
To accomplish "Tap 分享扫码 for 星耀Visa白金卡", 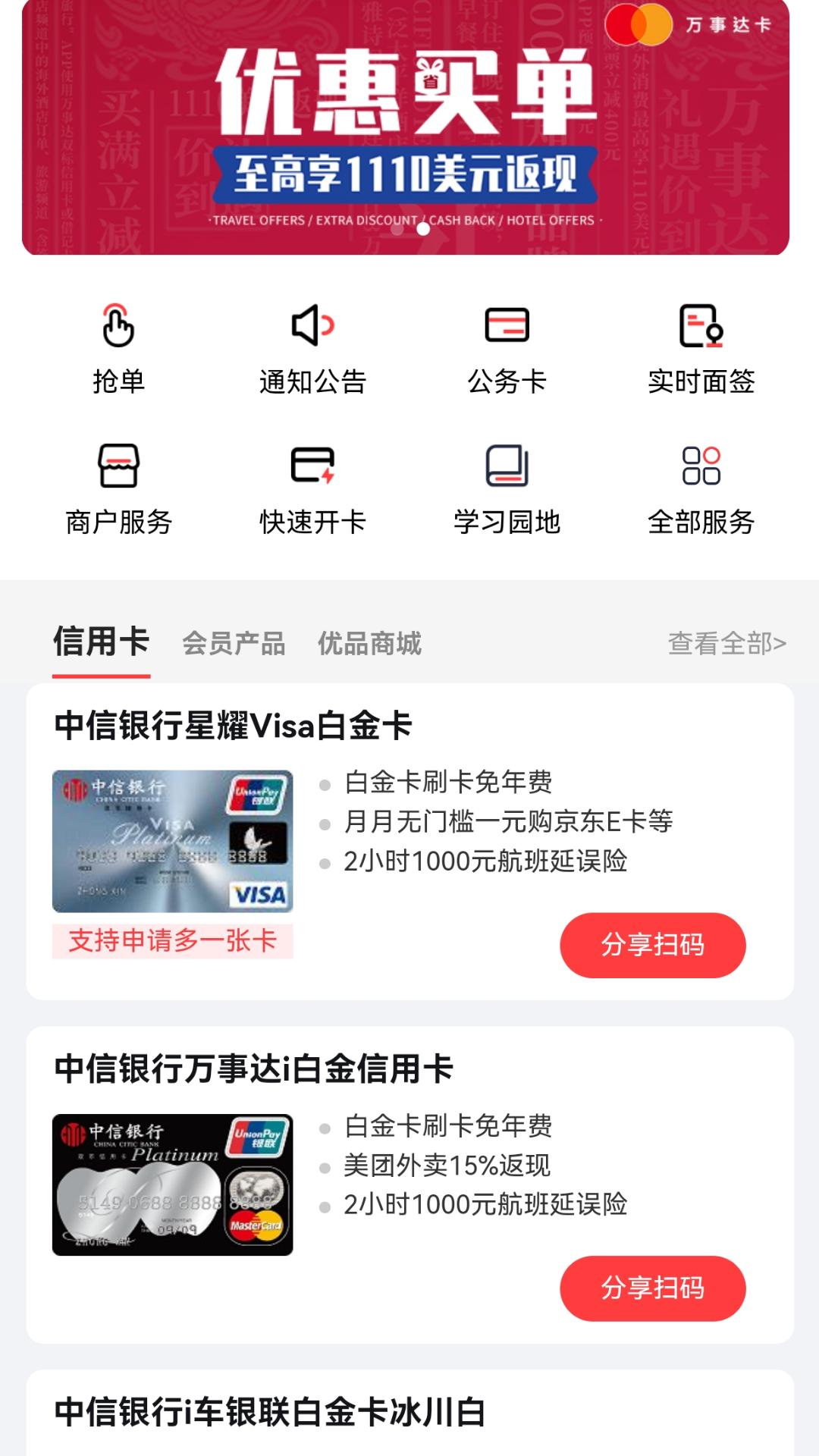I will tap(652, 945).
